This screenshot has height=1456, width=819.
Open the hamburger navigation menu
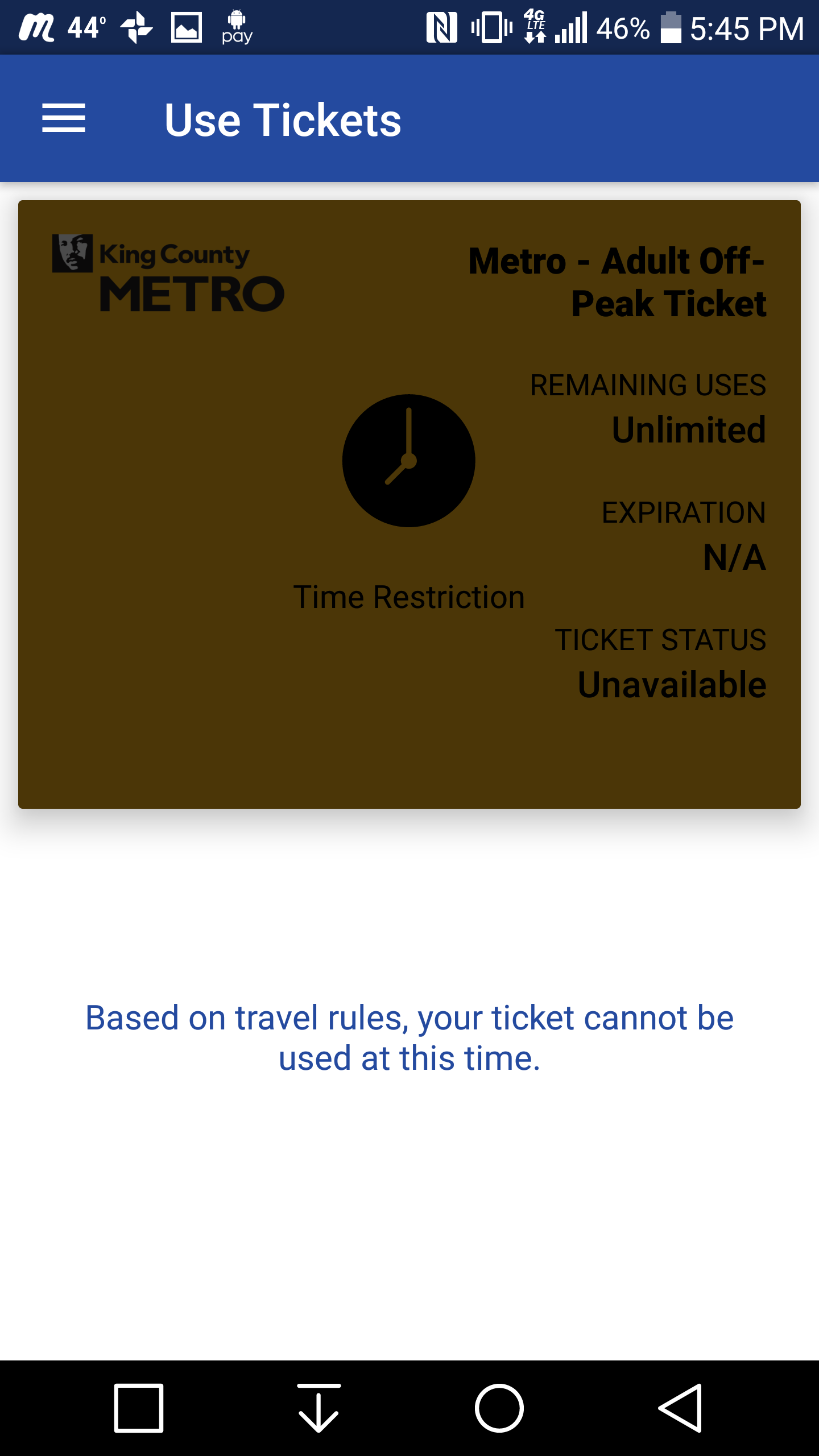click(x=64, y=118)
